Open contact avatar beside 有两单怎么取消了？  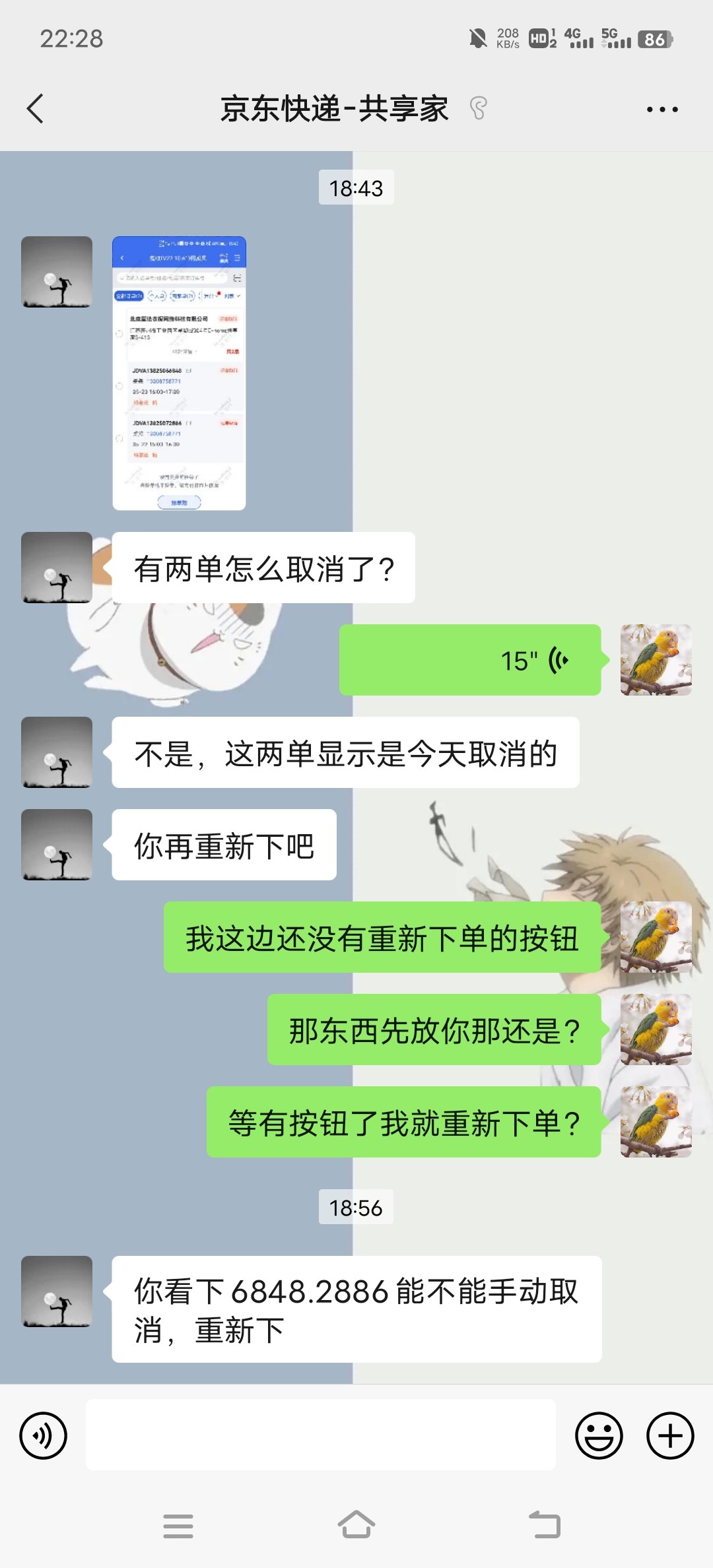(57, 568)
